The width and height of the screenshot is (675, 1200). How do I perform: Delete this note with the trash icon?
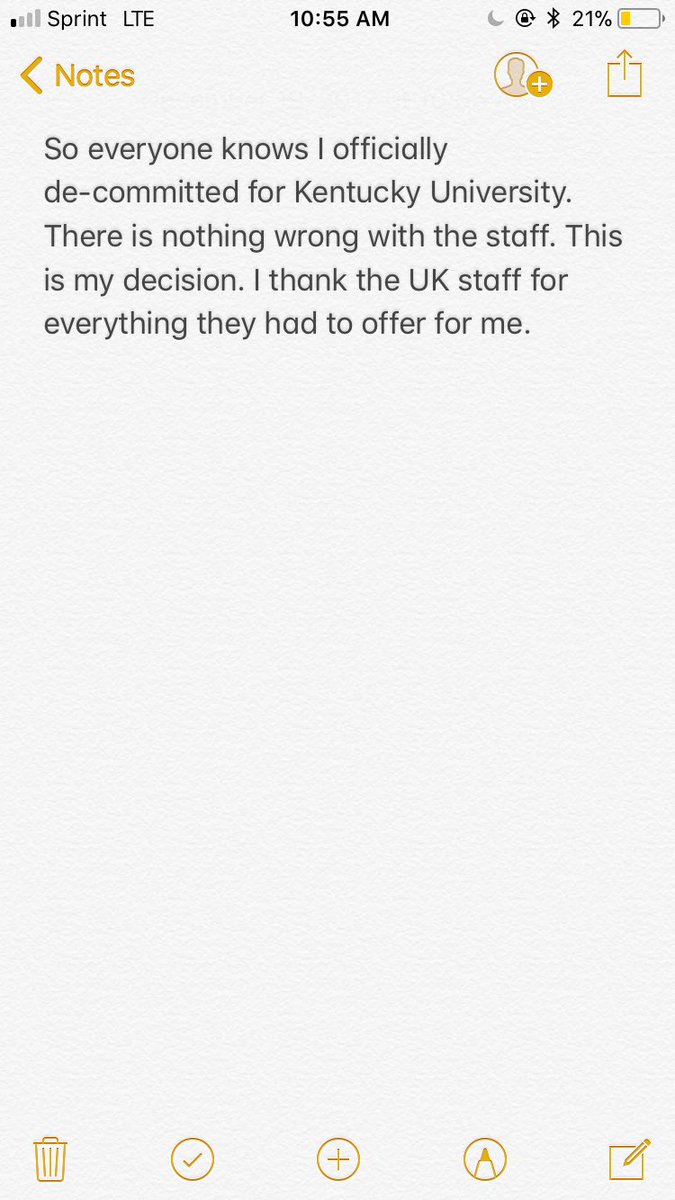click(x=50, y=1159)
